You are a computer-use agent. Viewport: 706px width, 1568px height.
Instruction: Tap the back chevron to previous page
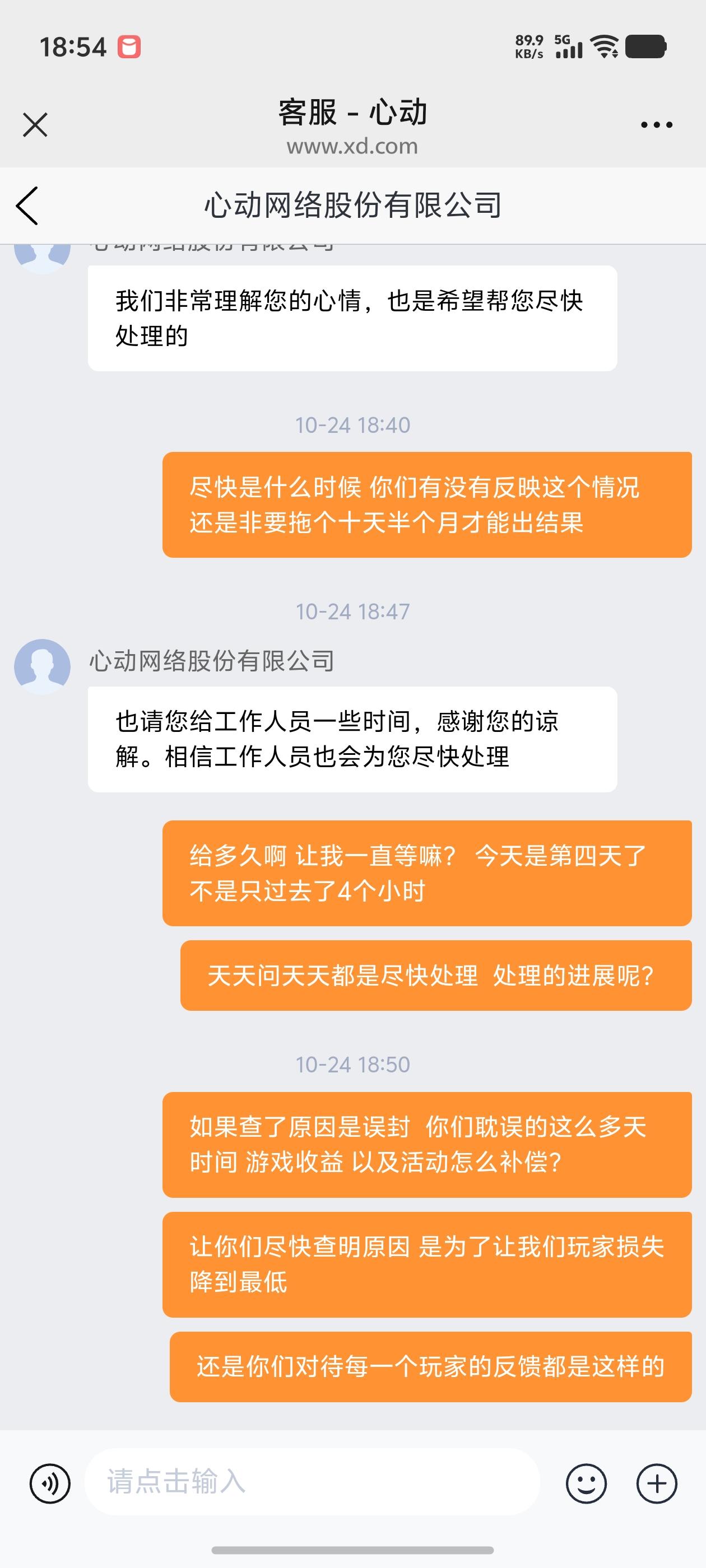point(29,206)
